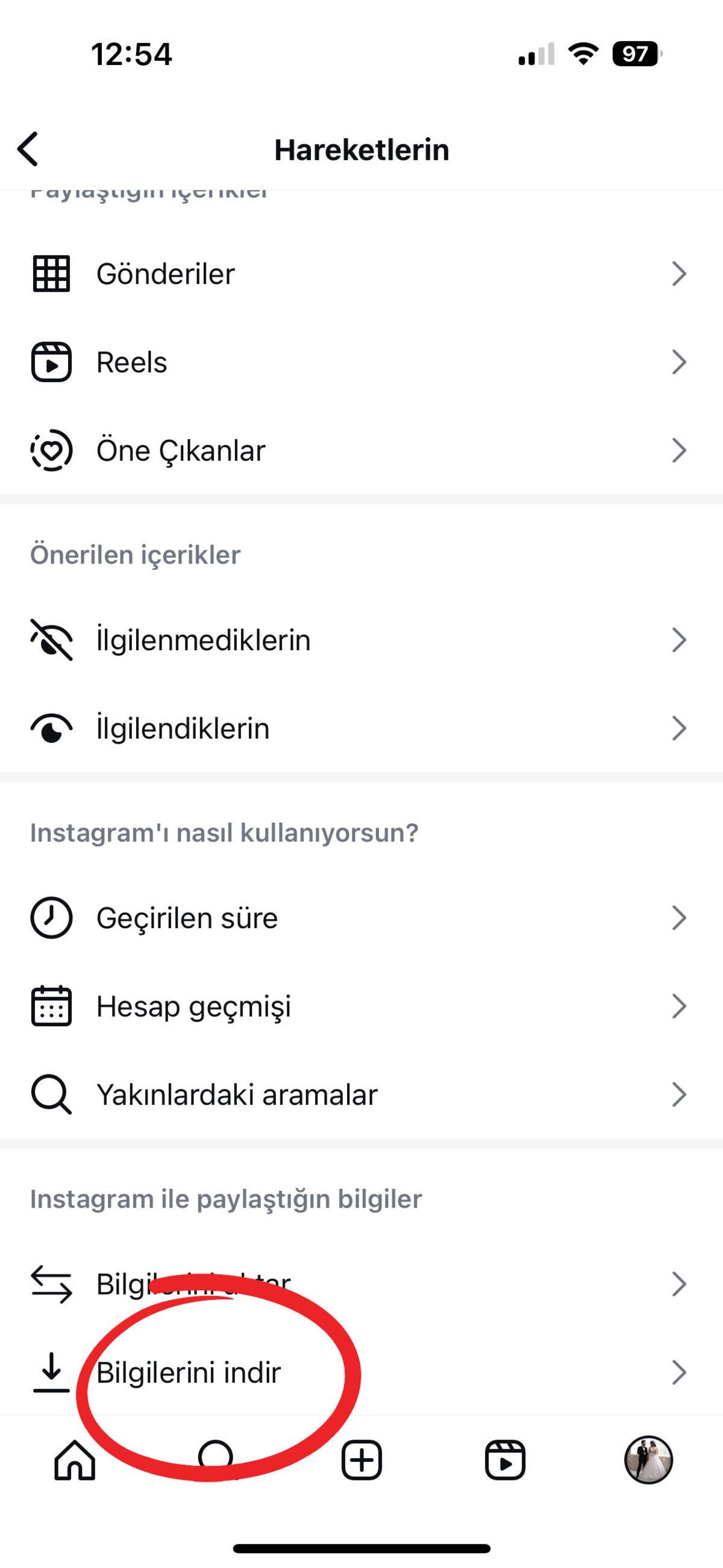Open Hesap geçmişi via the calendar icon
The width and height of the screenshot is (723, 1568).
[x=52, y=1006]
